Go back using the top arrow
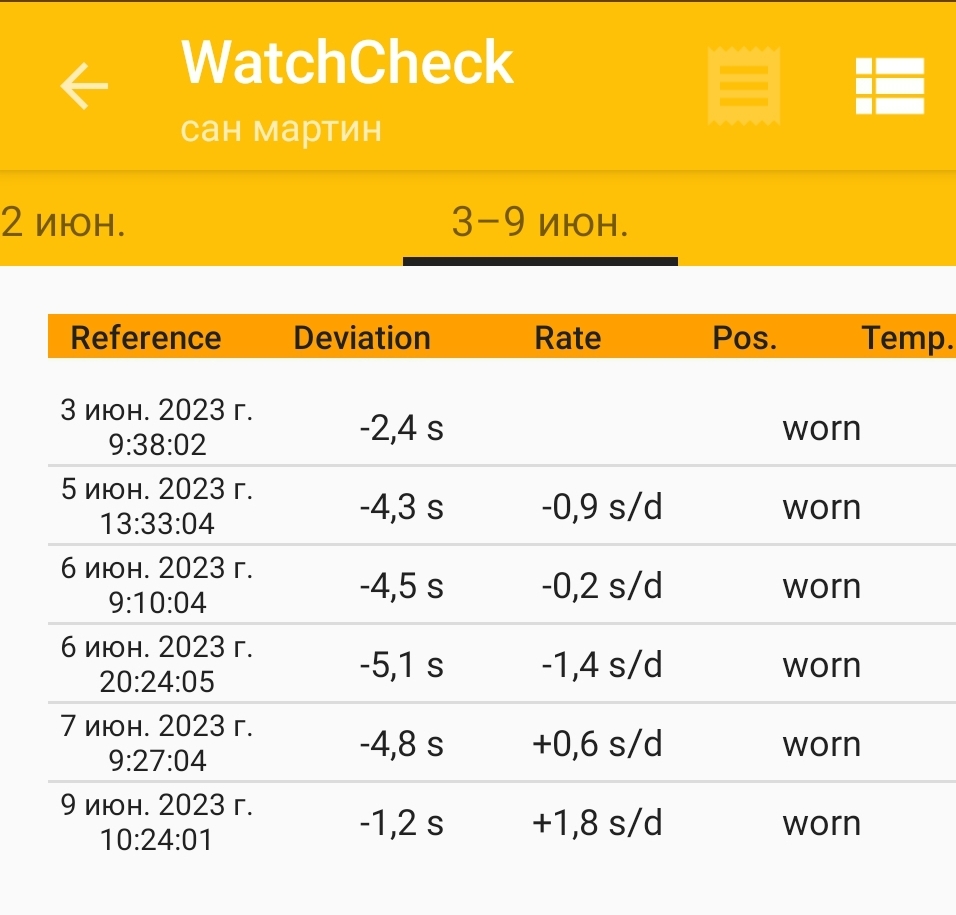The image size is (956, 915). 84,86
